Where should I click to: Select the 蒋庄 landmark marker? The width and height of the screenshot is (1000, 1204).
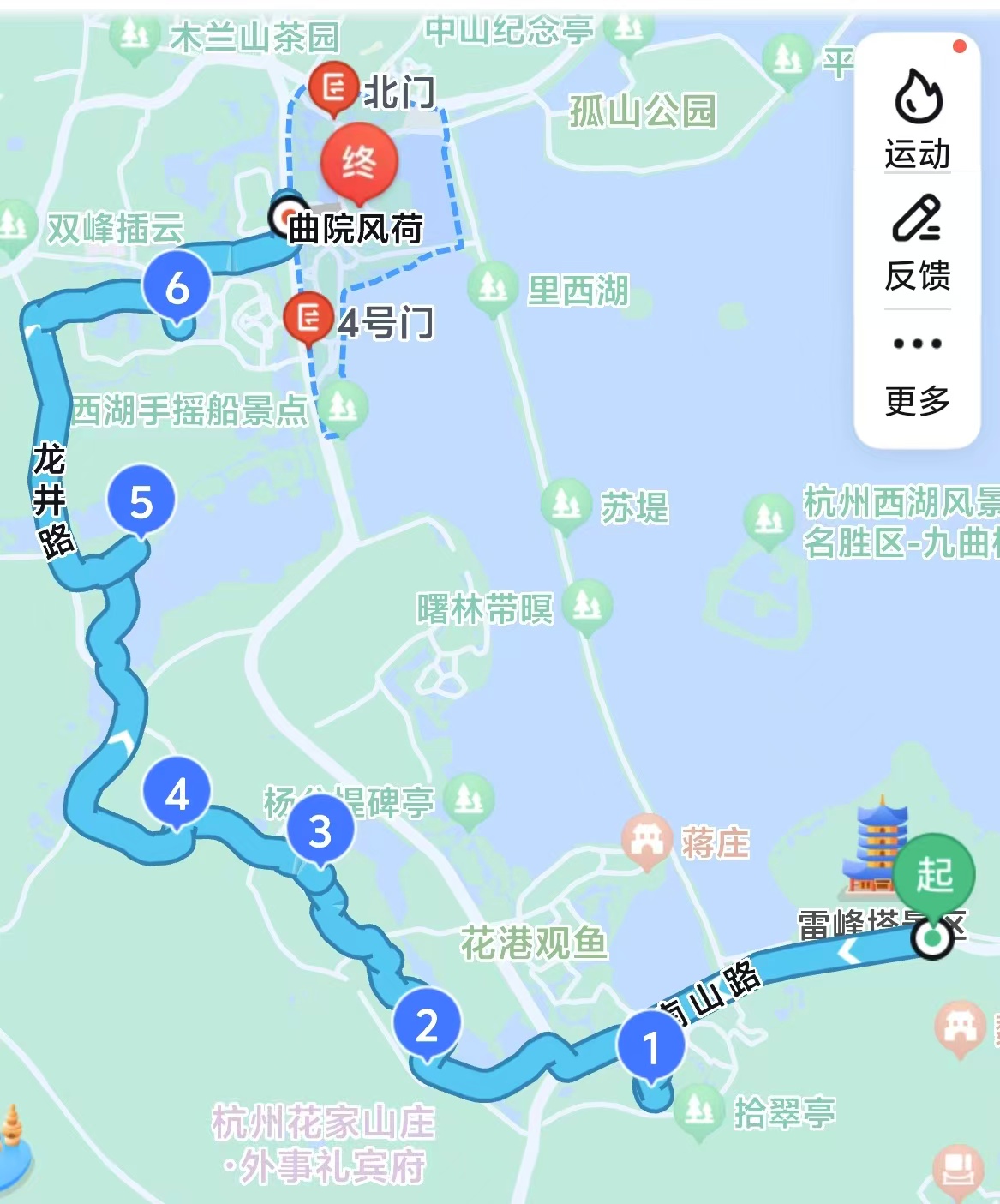649,839
